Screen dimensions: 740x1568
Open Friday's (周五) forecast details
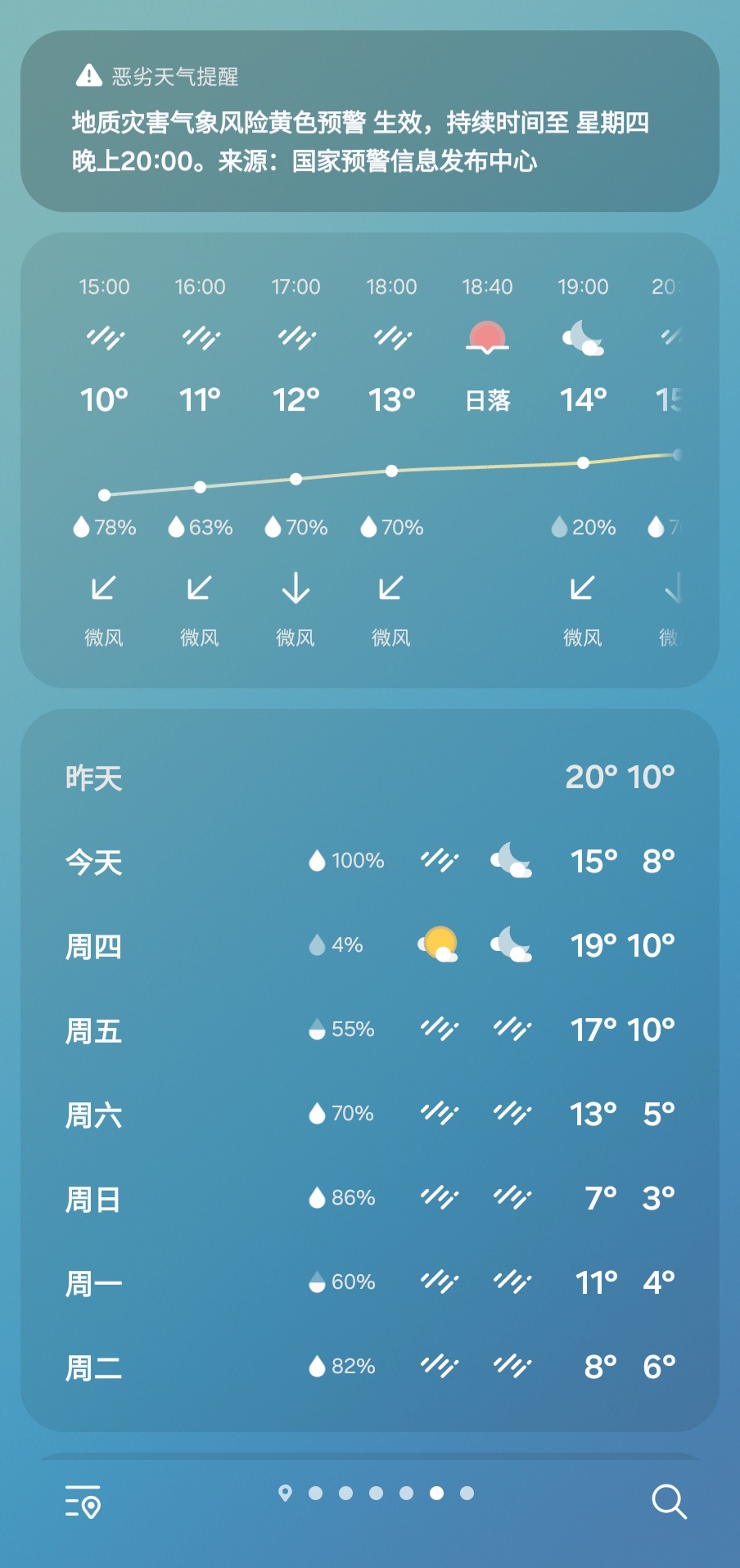(370, 1030)
